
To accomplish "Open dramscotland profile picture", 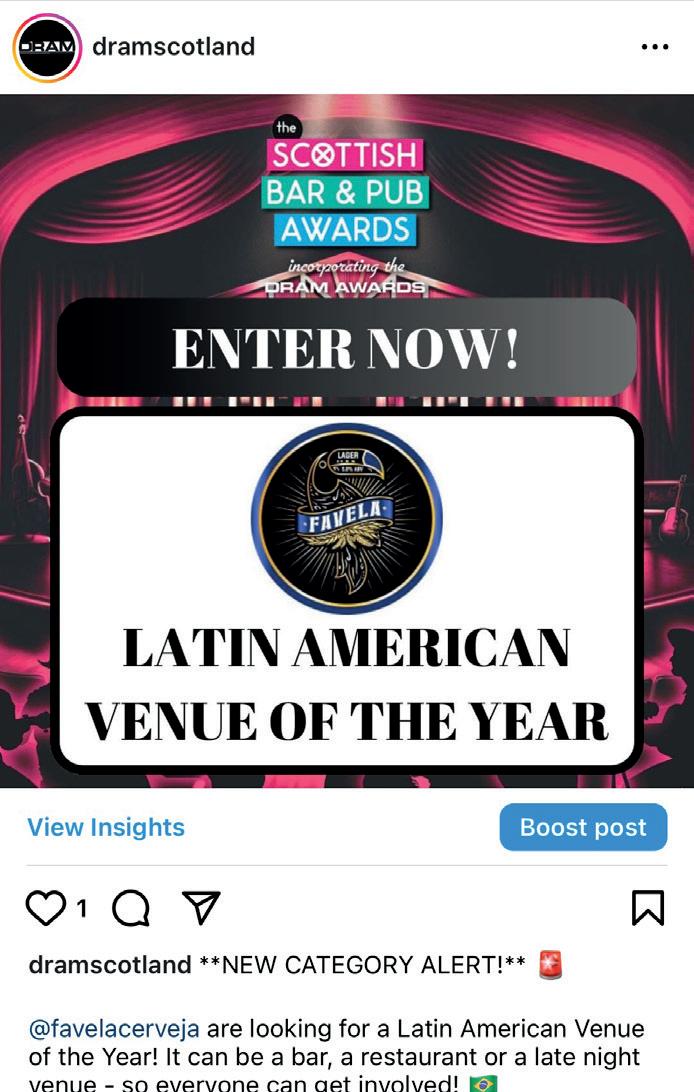I will click(47, 47).
